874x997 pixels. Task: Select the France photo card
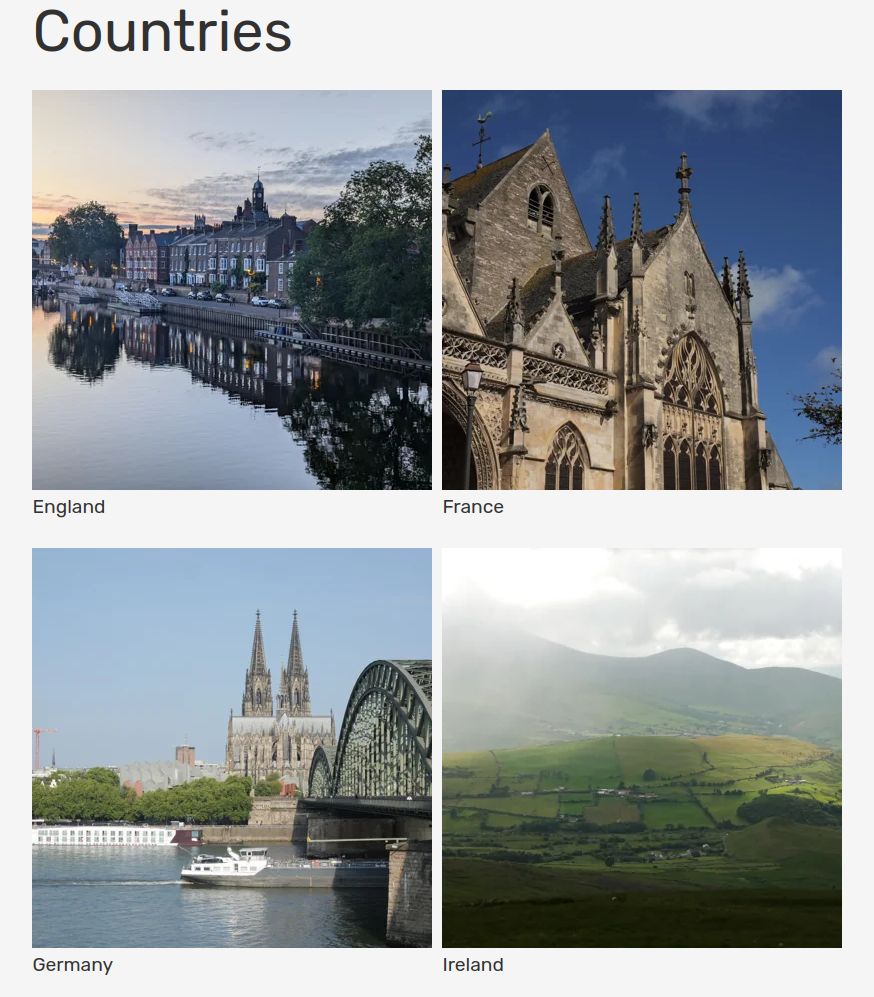tap(642, 290)
